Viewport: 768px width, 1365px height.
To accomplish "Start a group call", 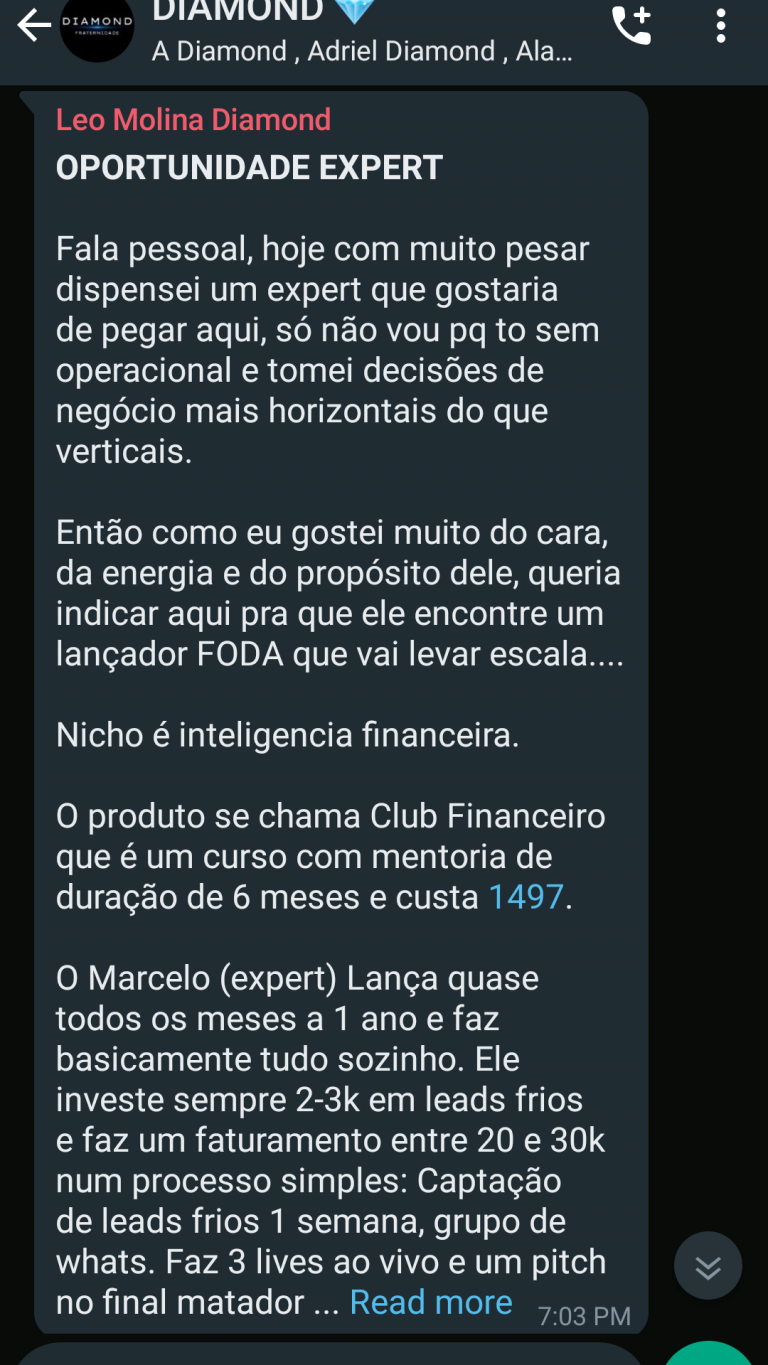I will coord(631,26).
